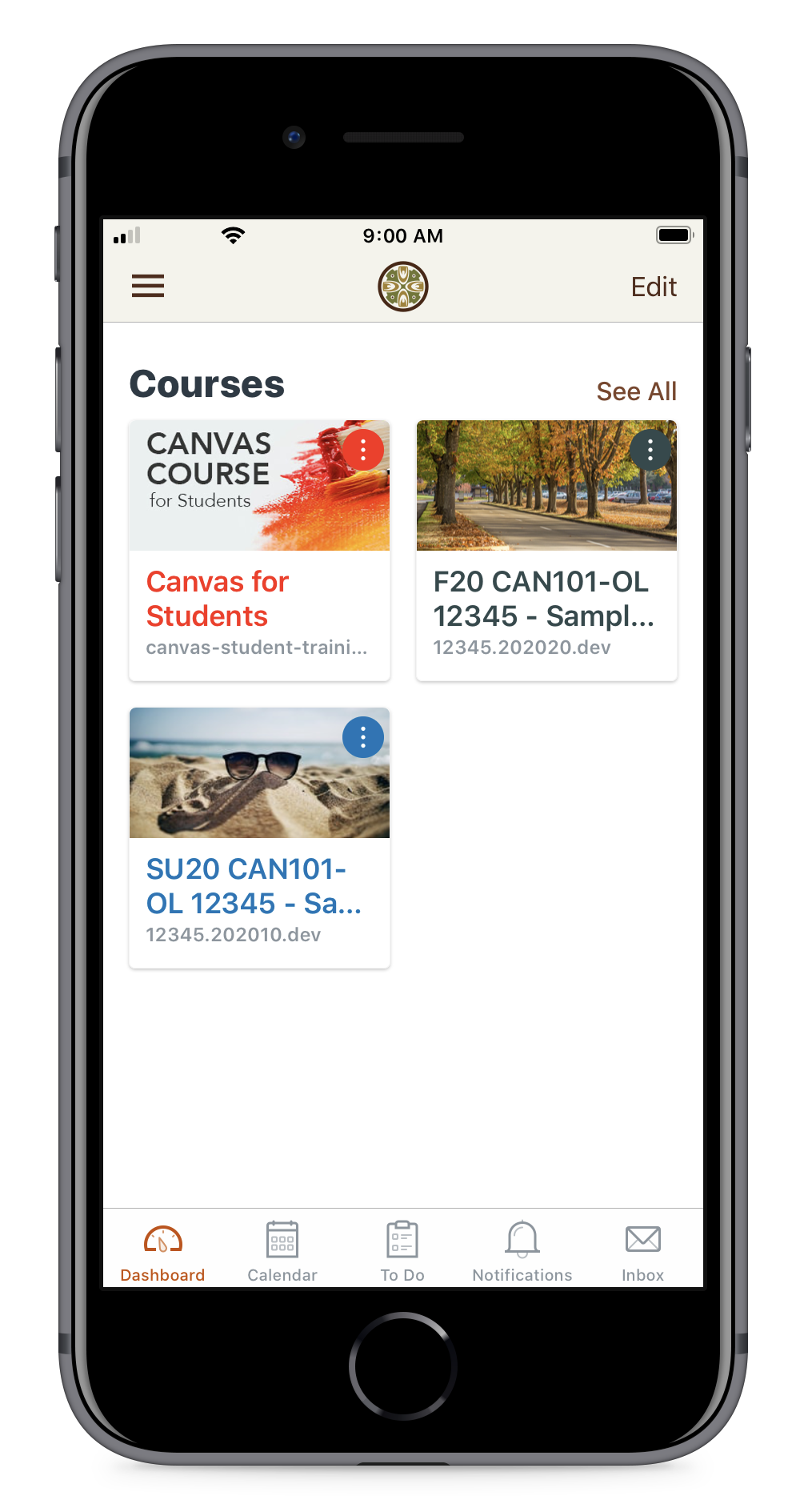Open the hamburger drawer menu
Viewport: 812px width, 1508px height.
tap(148, 286)
